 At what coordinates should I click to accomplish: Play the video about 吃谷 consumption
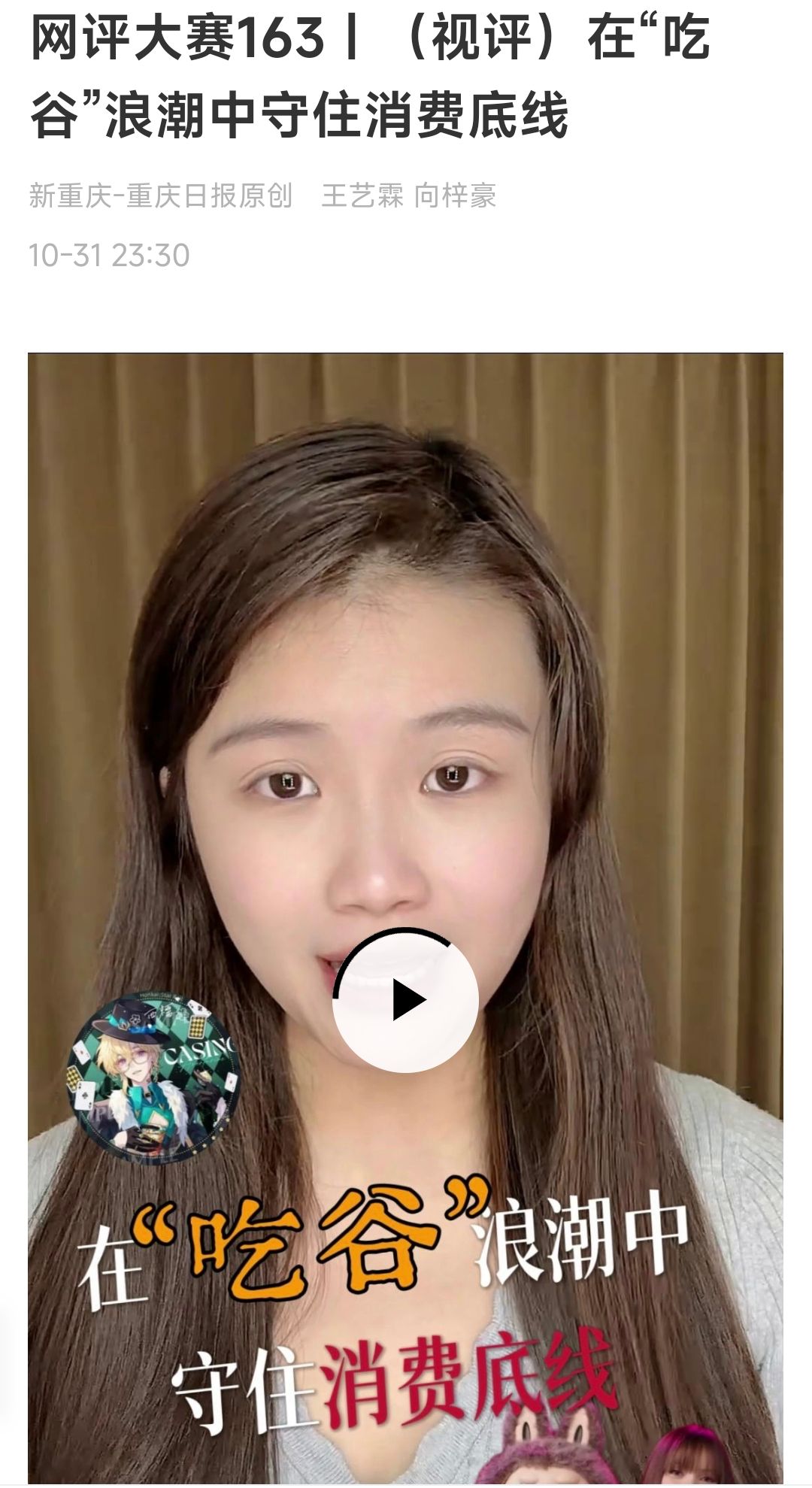[405, 999]
